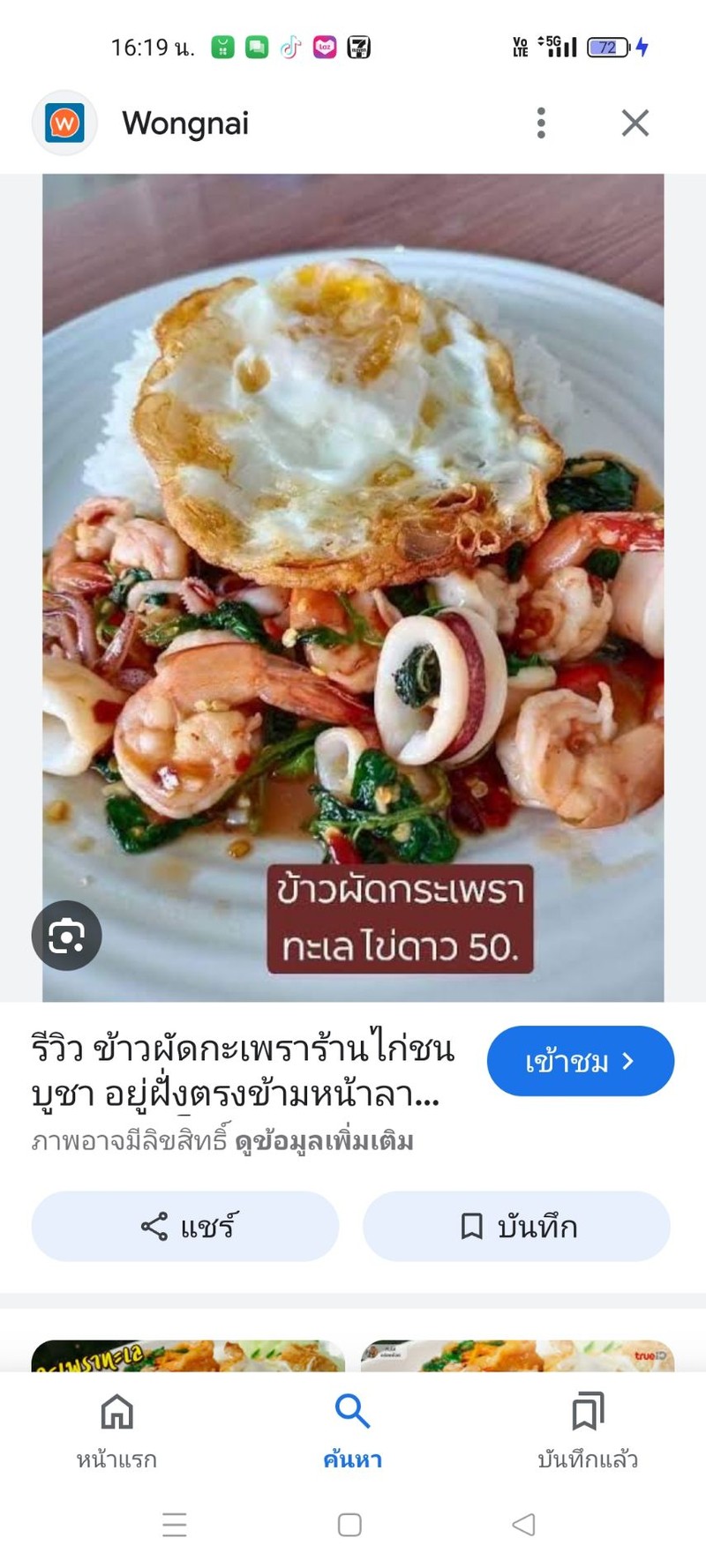This screenshot has height=1568, width=706.
Task: Search this image with Google Lens
Action: point(66,936)
